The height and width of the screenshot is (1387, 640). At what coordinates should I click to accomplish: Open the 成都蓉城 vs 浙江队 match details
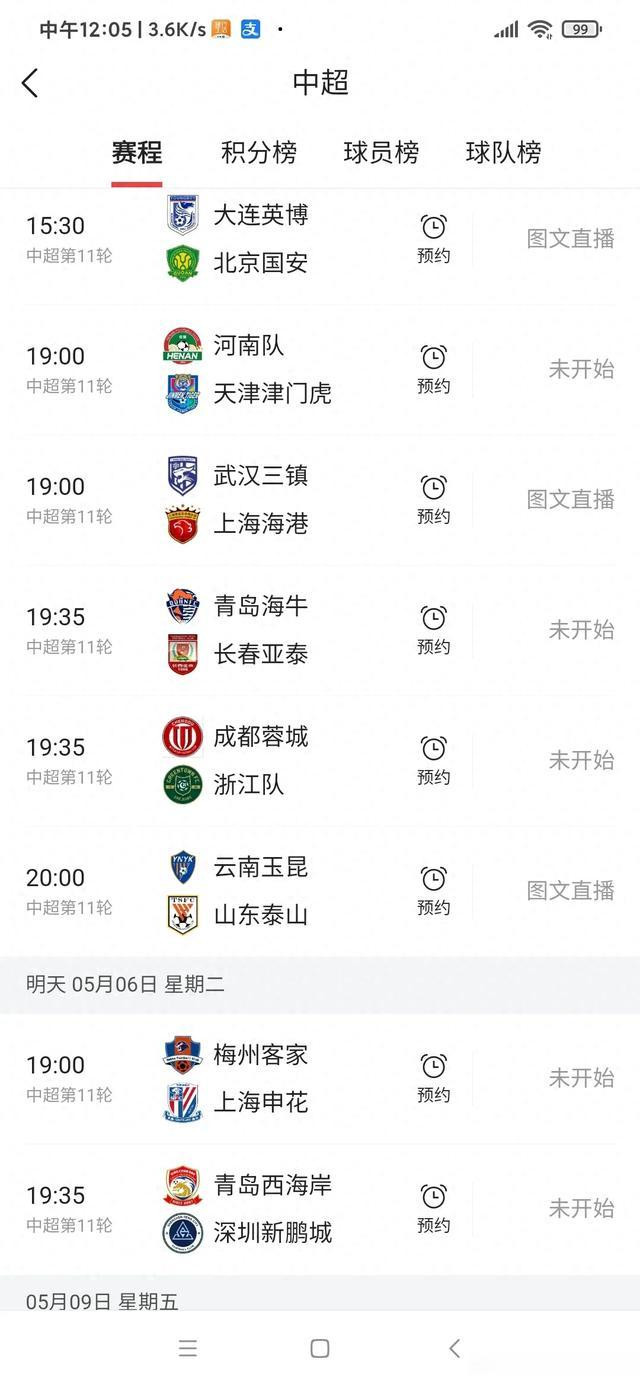(x=320, y=761)
